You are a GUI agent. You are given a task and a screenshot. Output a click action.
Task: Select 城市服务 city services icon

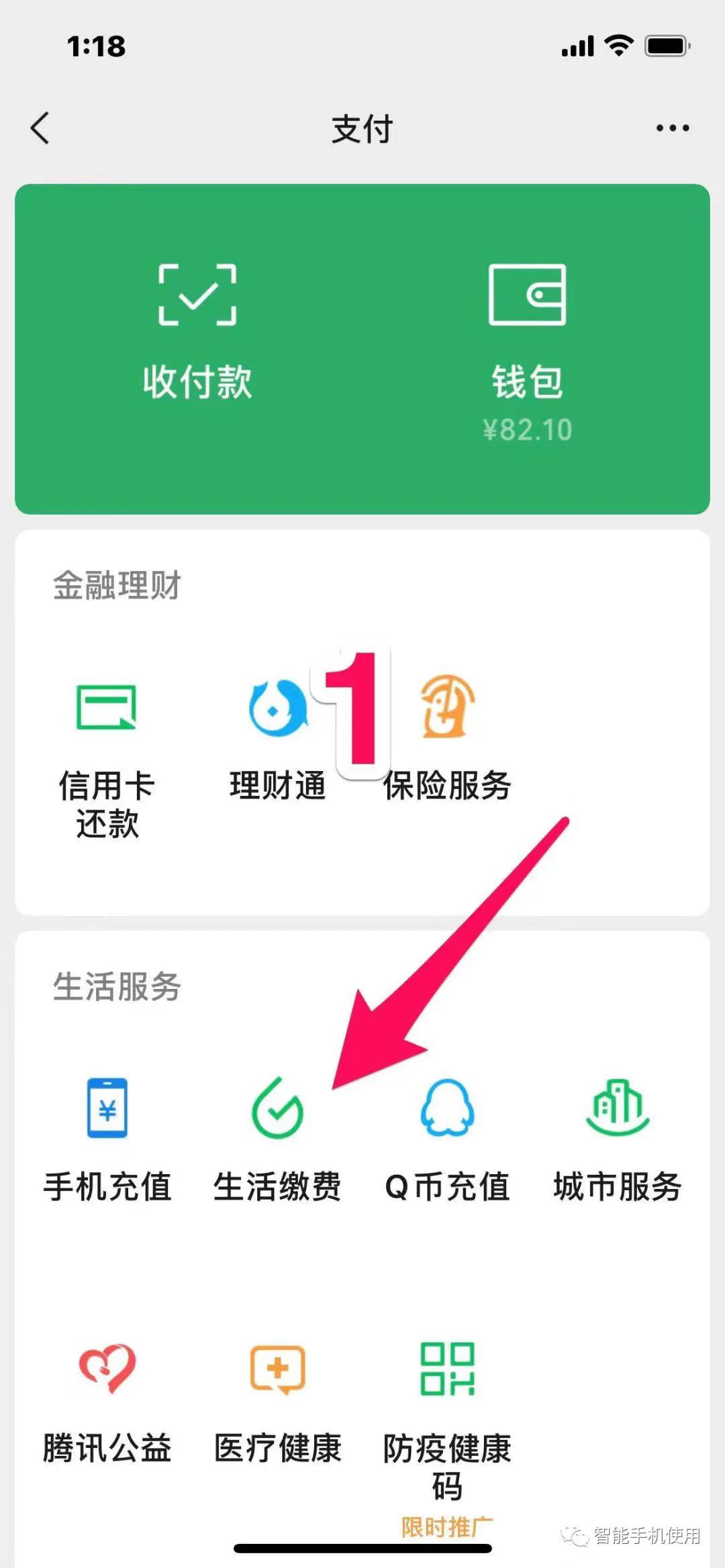pyautogui.click(x=618, y=1110)
